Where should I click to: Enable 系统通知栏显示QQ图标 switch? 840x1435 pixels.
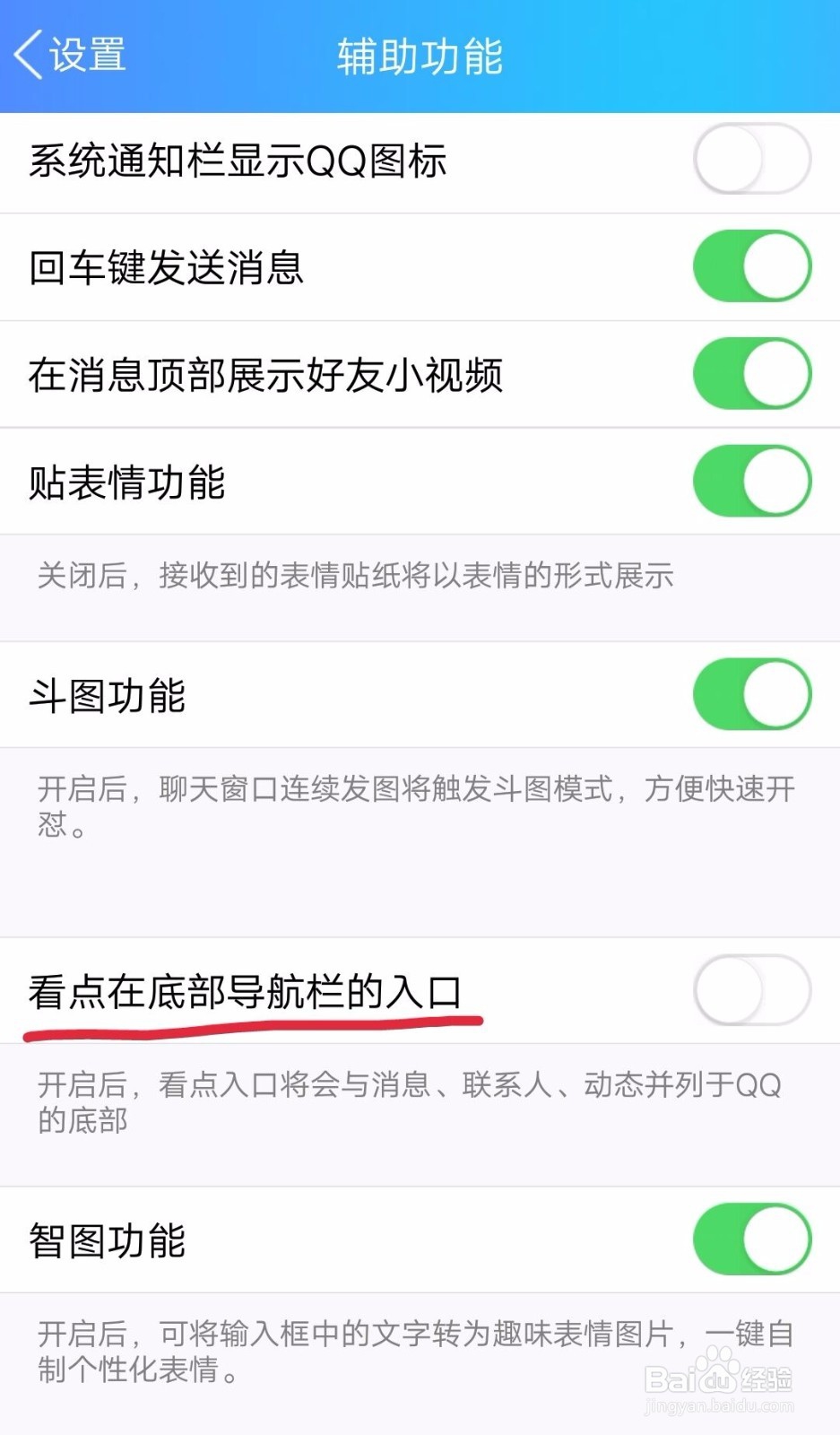(751, 159)
